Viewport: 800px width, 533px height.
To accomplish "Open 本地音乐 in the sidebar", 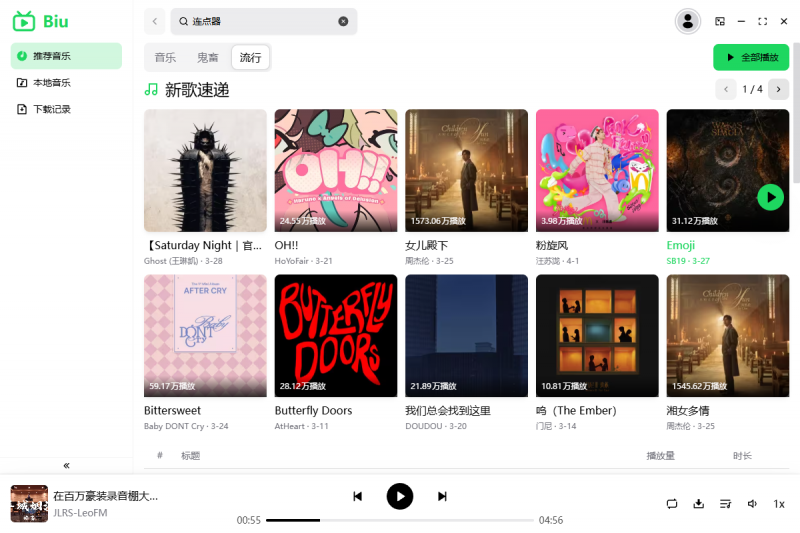I will [52, 83].
